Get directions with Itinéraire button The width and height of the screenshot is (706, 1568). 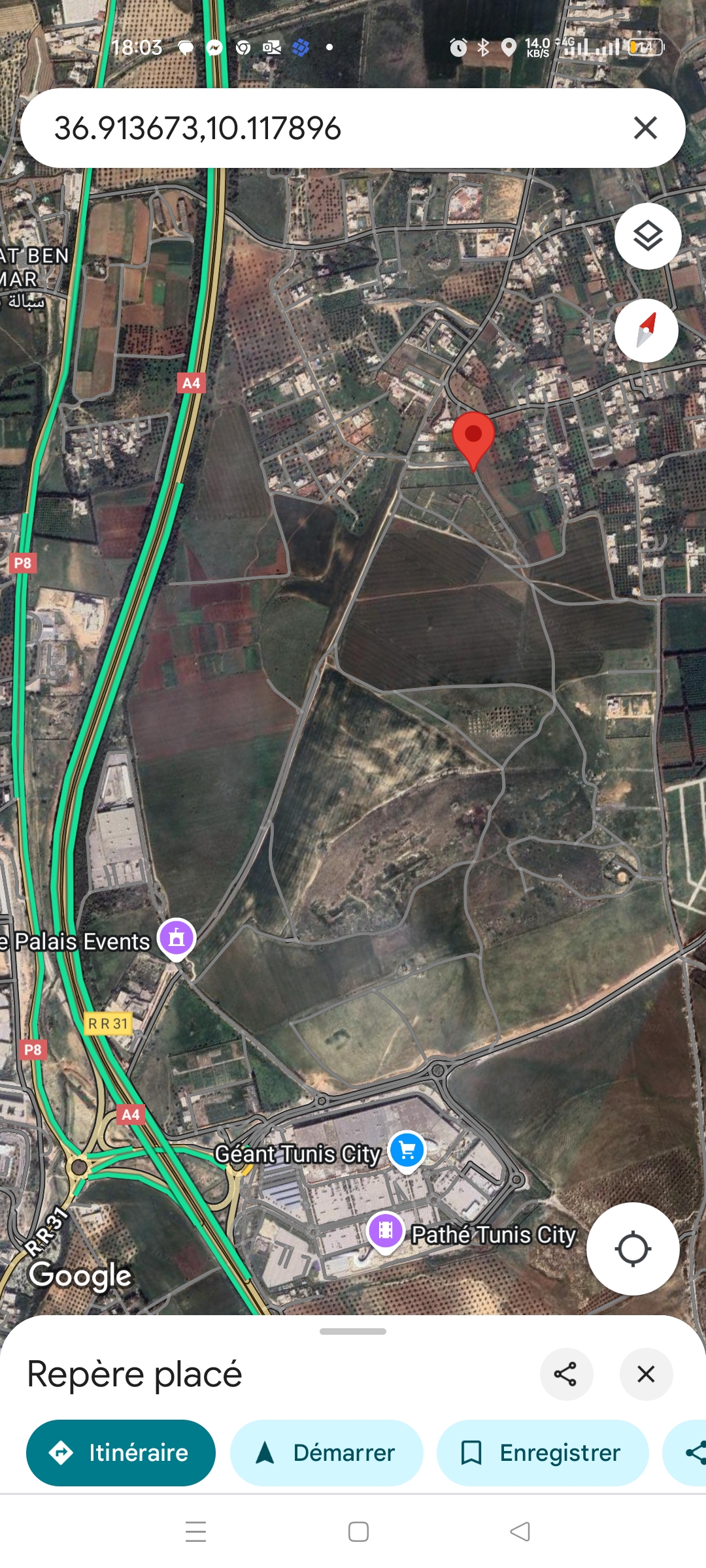point(121,1452)
